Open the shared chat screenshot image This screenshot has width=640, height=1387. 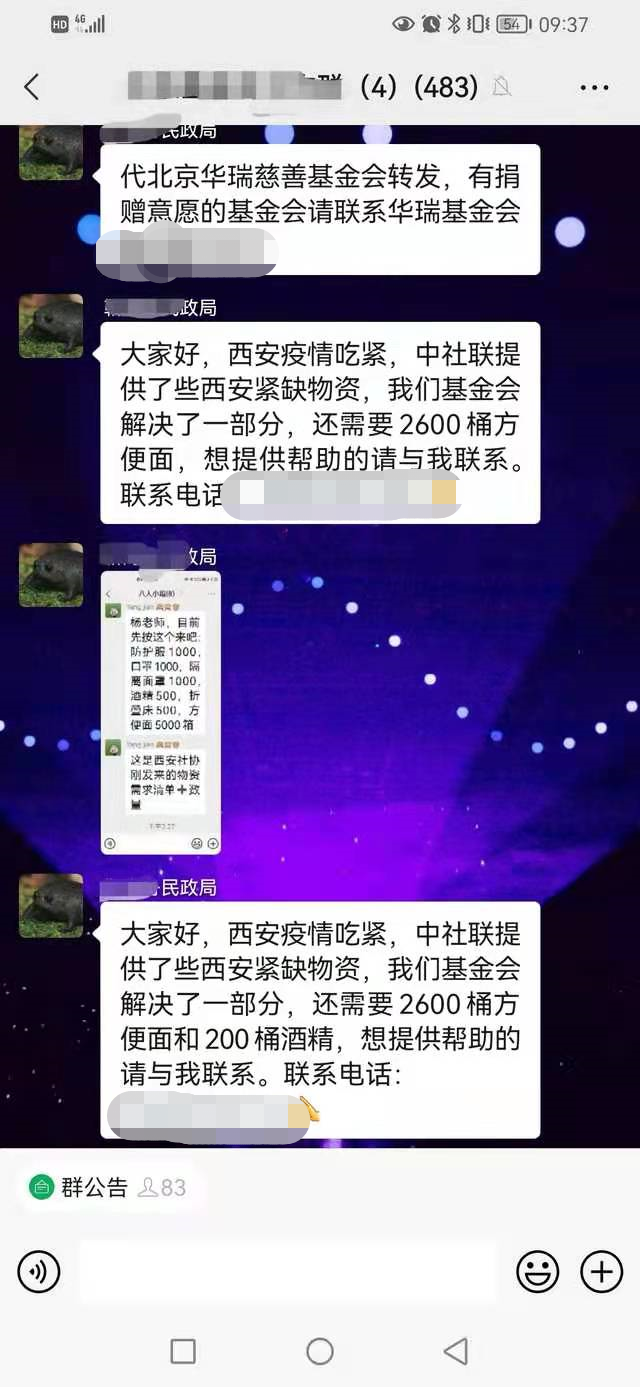[x=161, y=712]
